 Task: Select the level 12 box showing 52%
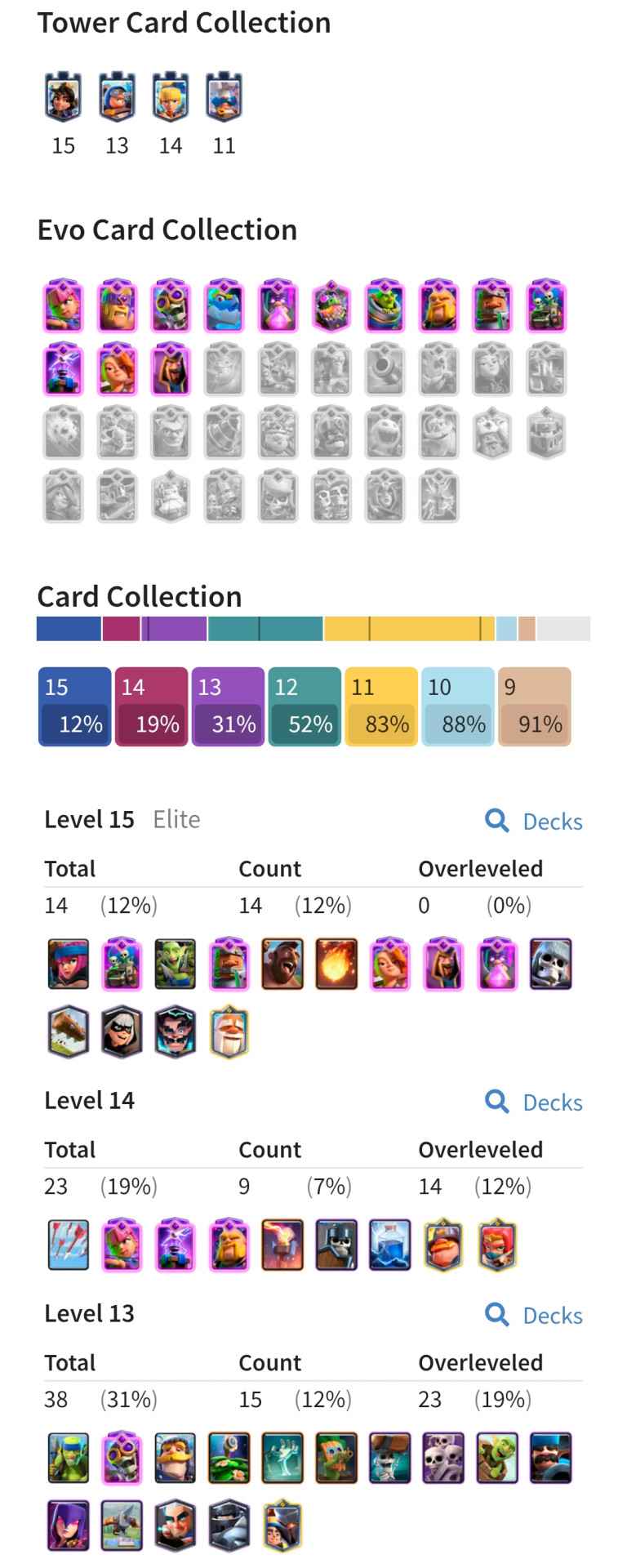305,706
